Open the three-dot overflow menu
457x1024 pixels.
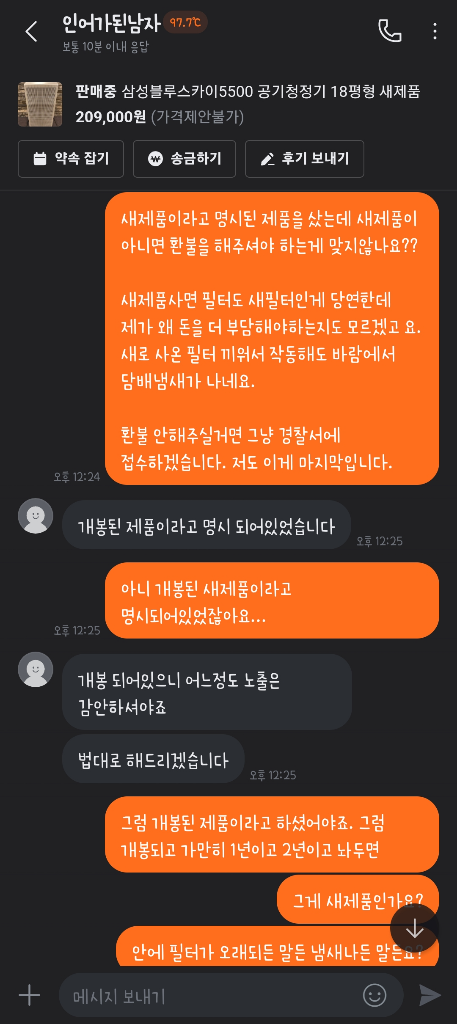point(435,31)
